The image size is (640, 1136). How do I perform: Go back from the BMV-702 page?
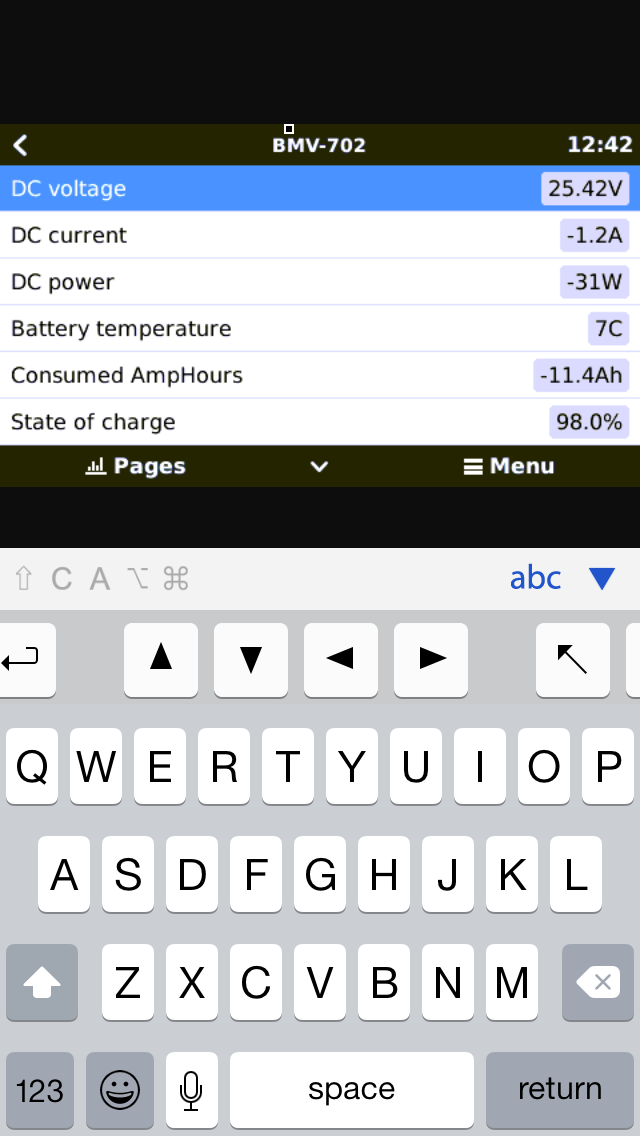pyautogui.click(x=20, y=145)
